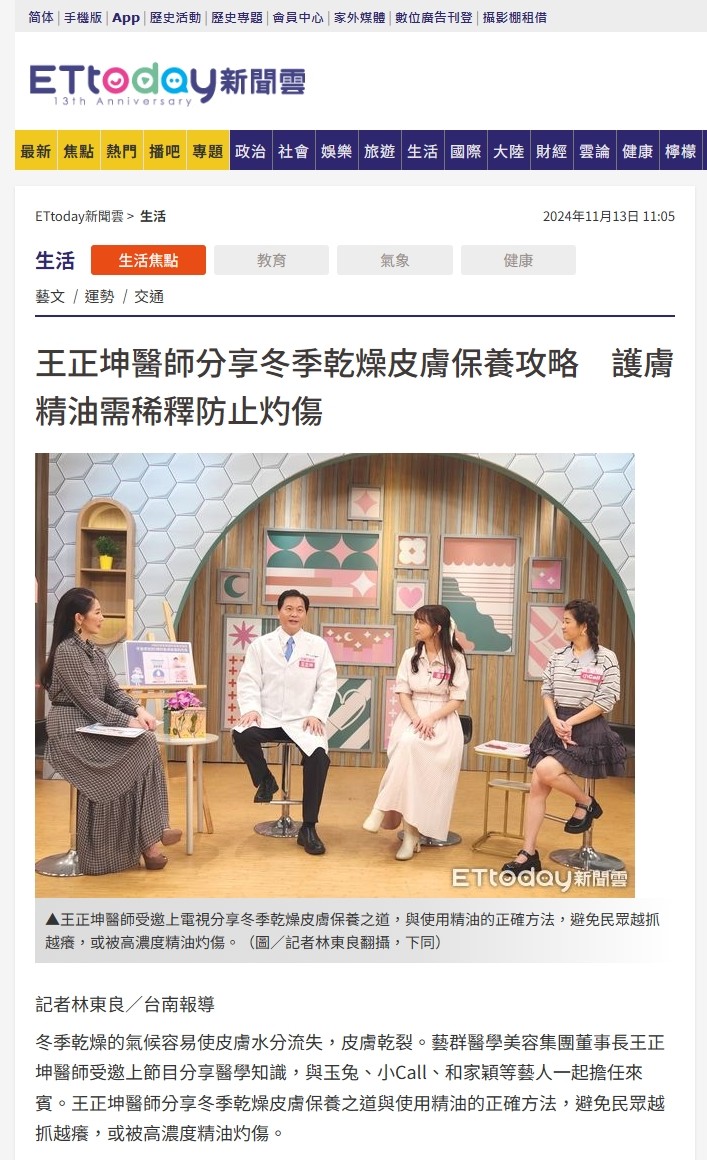Open the 運勢 subcategory link
Image resolution: width=707 pixels, height=1160 pixels.
(x=99, y=296)
